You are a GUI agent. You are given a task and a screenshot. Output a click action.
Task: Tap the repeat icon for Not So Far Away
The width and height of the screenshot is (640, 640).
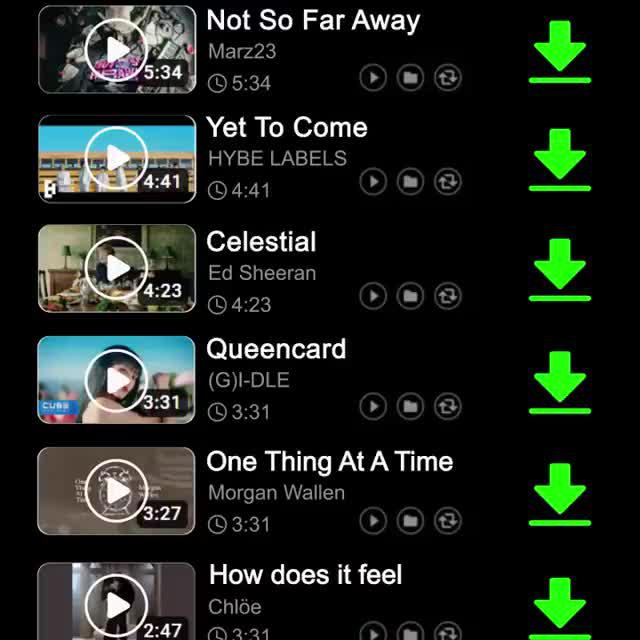[448, 78]
